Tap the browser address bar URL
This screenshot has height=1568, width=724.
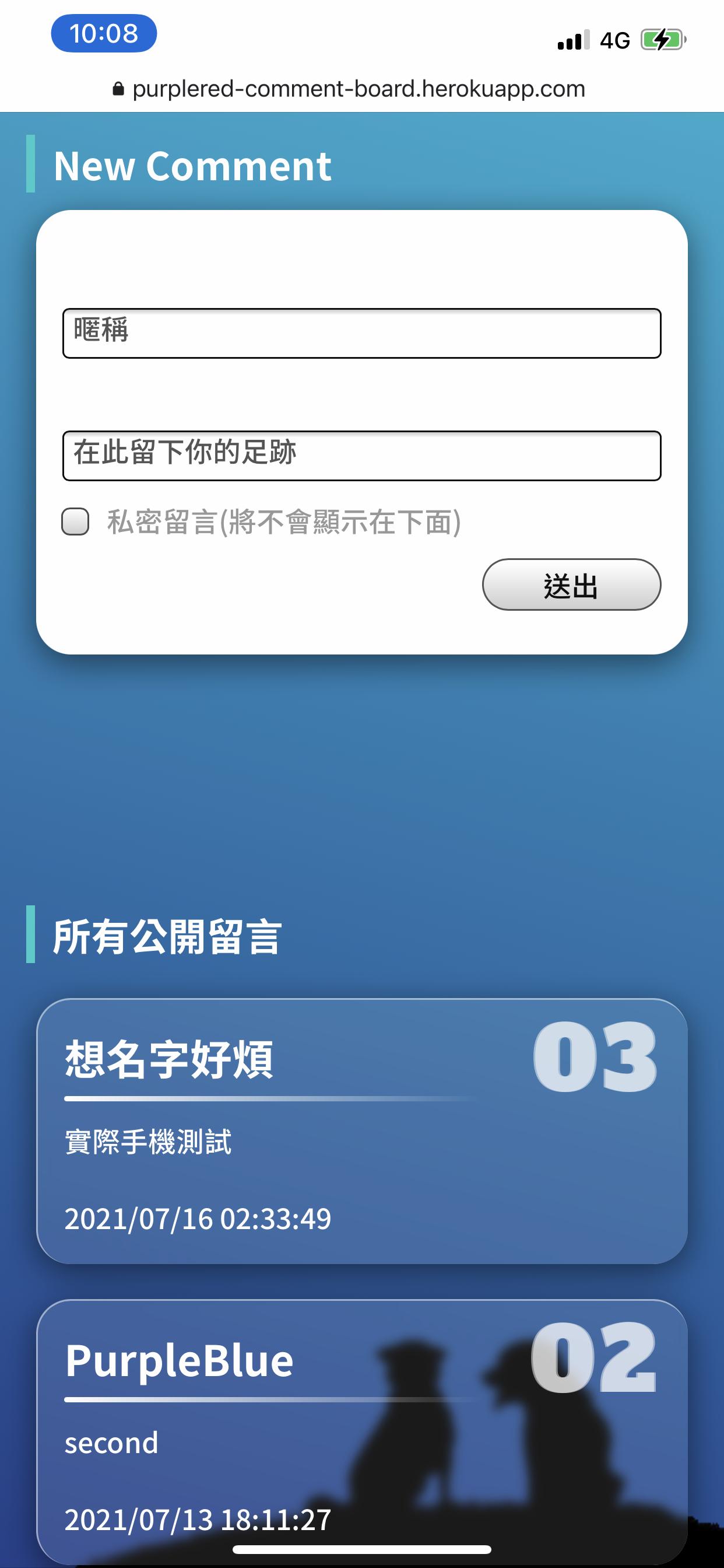point(358,89)
